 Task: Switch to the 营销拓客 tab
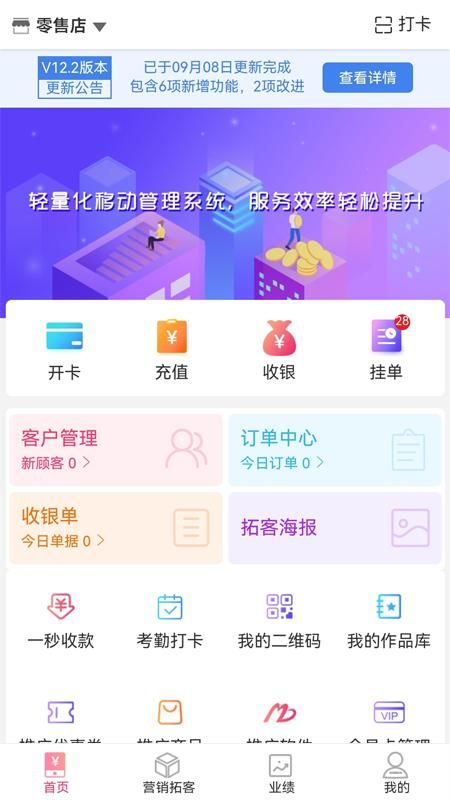click(x=168, y=773)
